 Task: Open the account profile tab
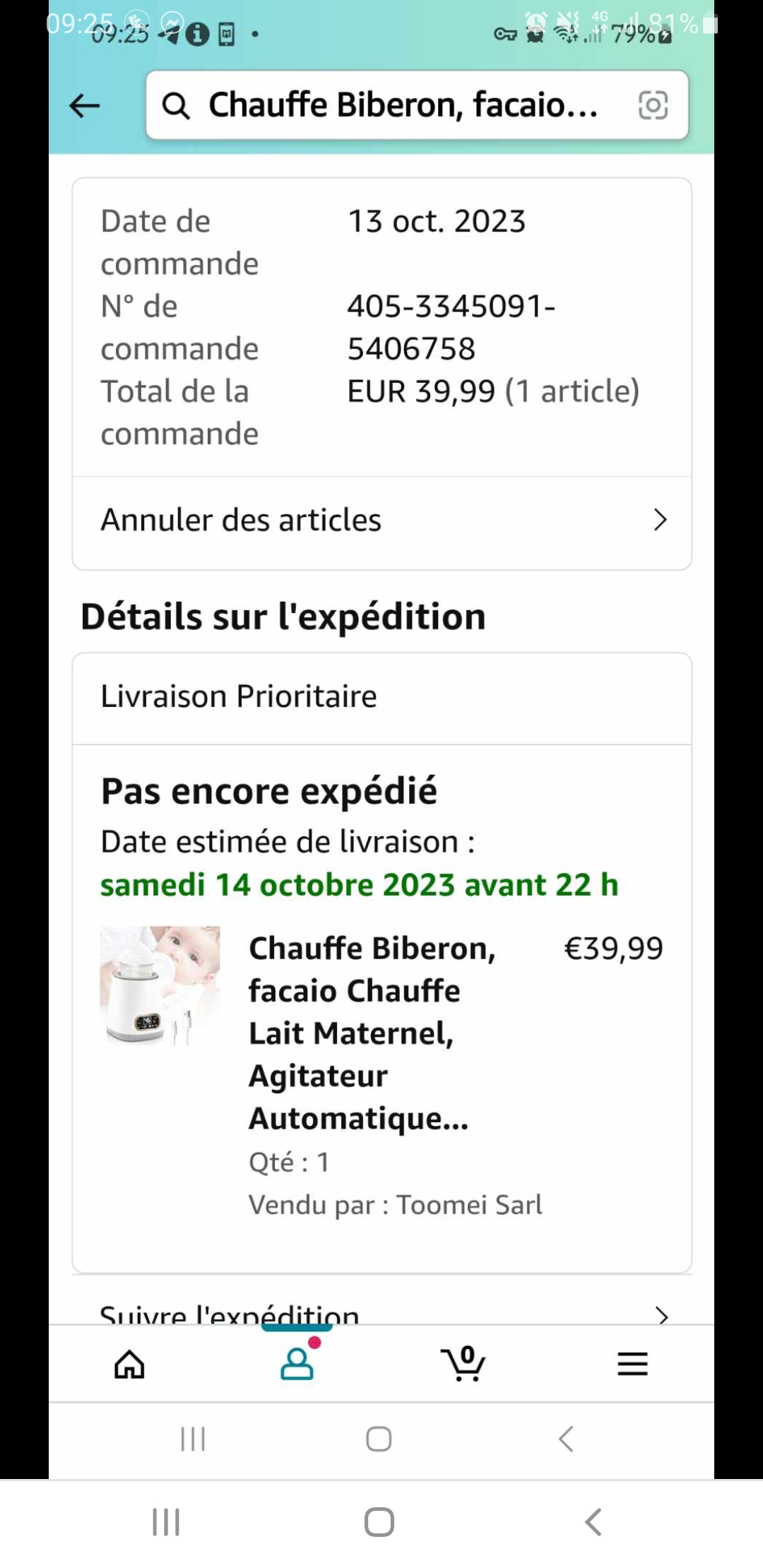click(297, 1364)
